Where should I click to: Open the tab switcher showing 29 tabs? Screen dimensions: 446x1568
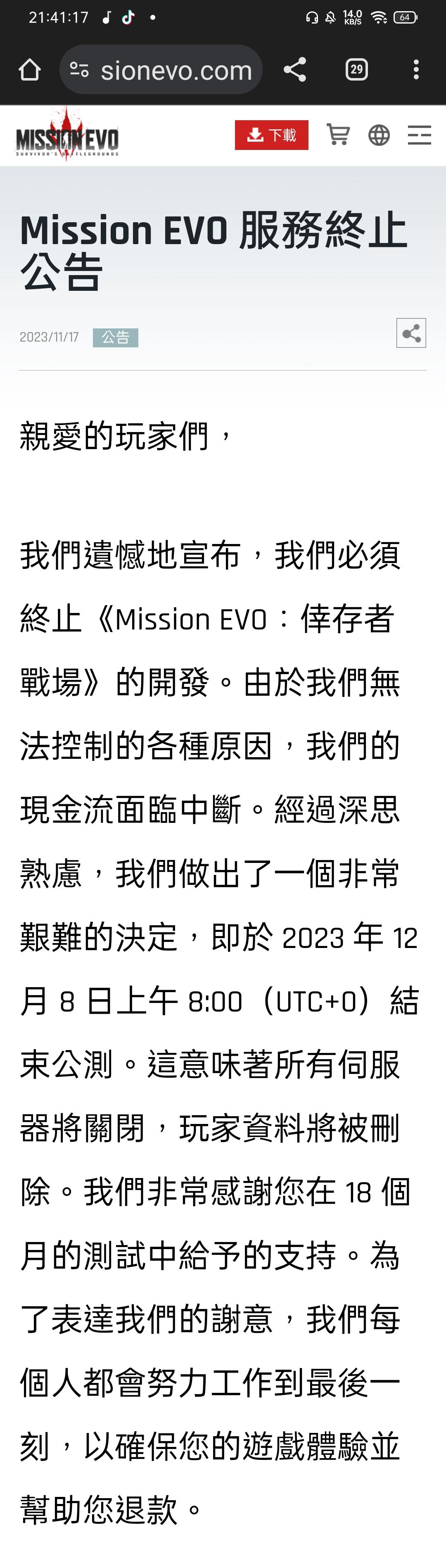coord(356,69)
